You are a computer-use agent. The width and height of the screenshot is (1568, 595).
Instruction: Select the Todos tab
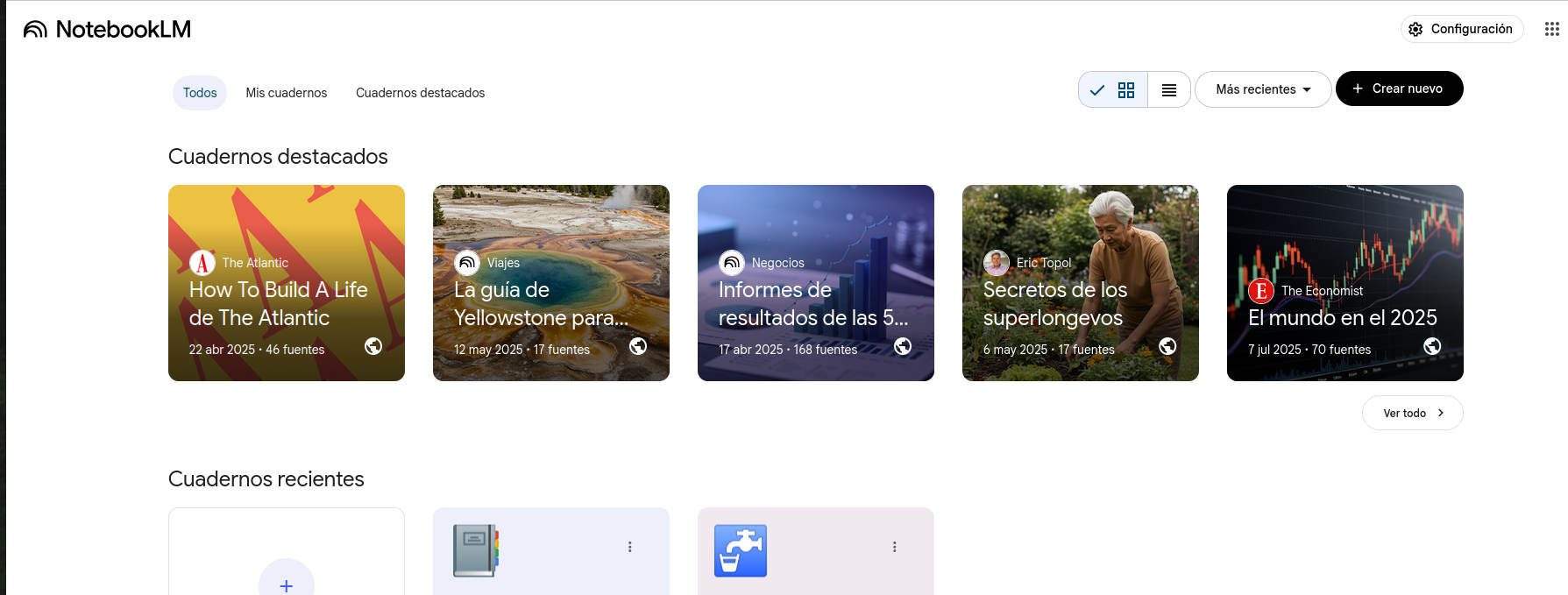point(200,93)
